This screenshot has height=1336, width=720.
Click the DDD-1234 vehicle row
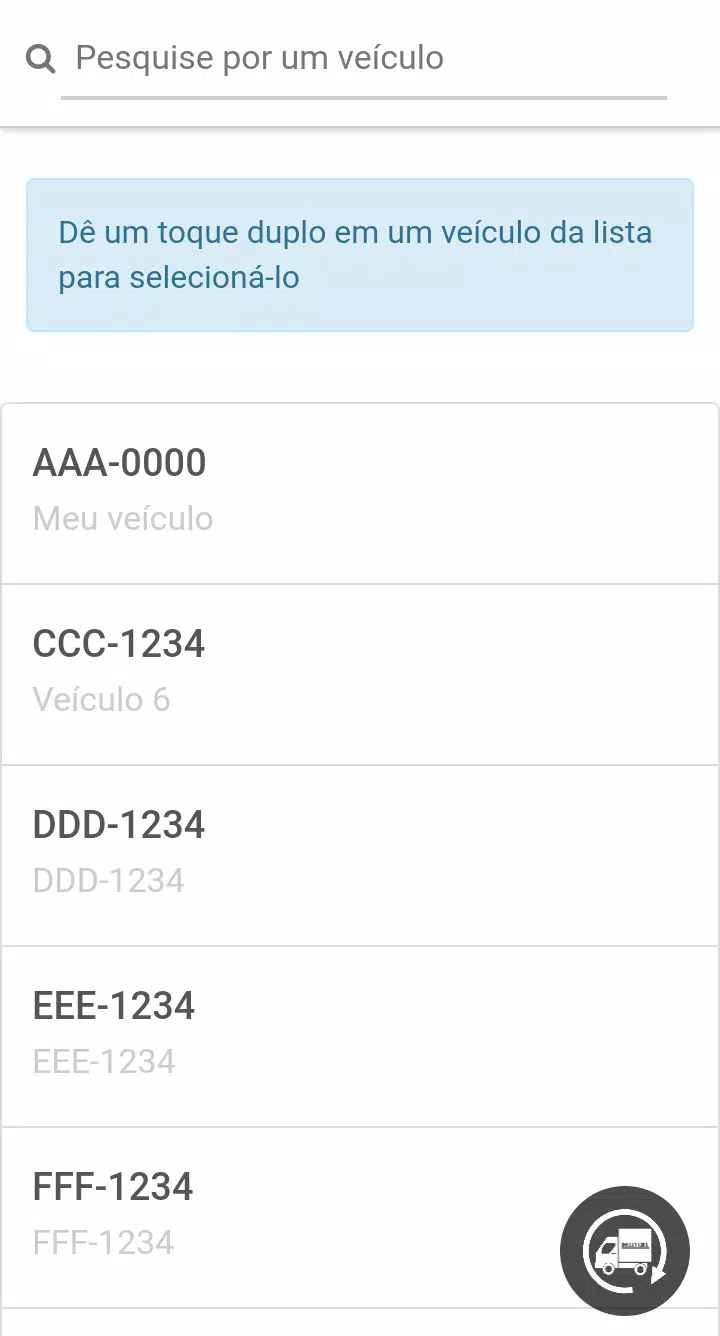coord(360,851)
